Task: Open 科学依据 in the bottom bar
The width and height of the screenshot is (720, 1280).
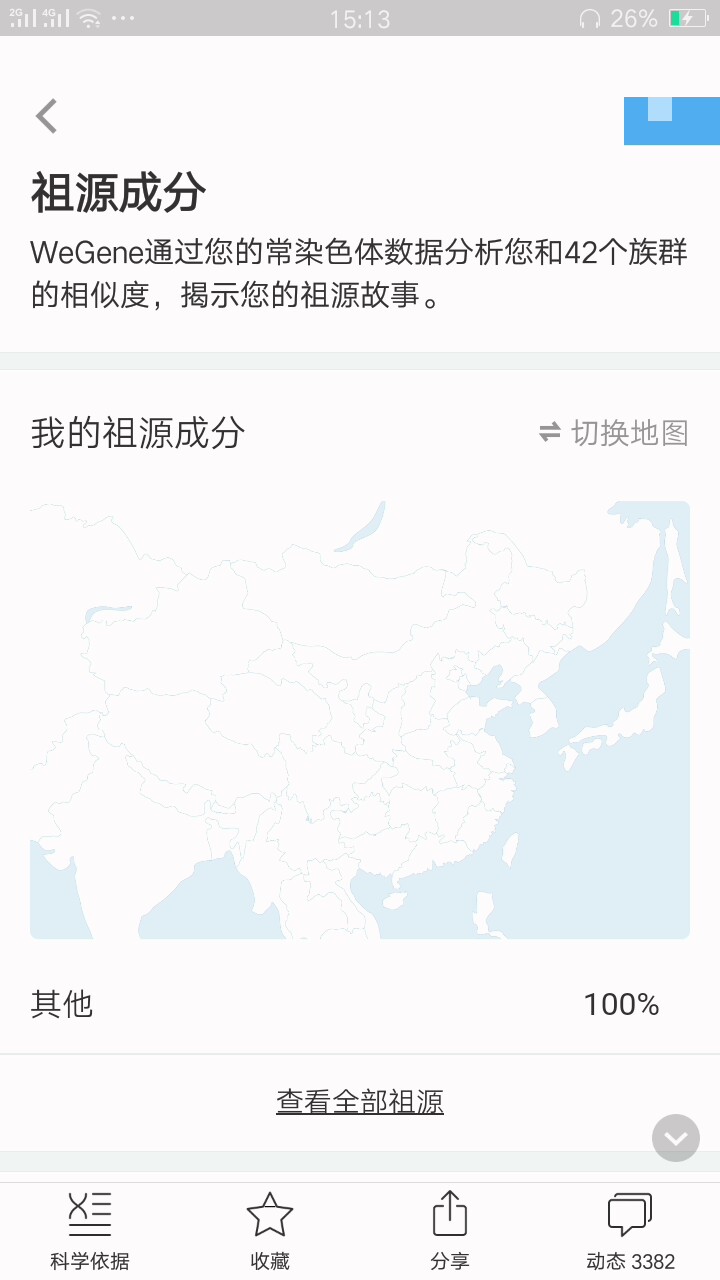Action: pyautogui.click(x=90, y=1231)
